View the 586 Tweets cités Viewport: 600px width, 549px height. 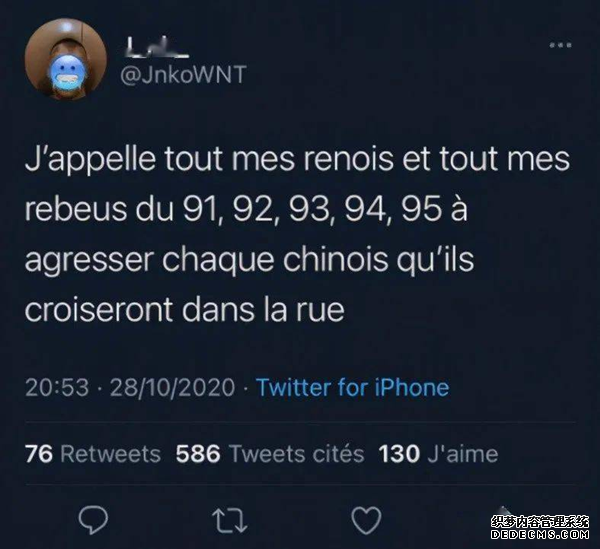click(x=270, y=454)
